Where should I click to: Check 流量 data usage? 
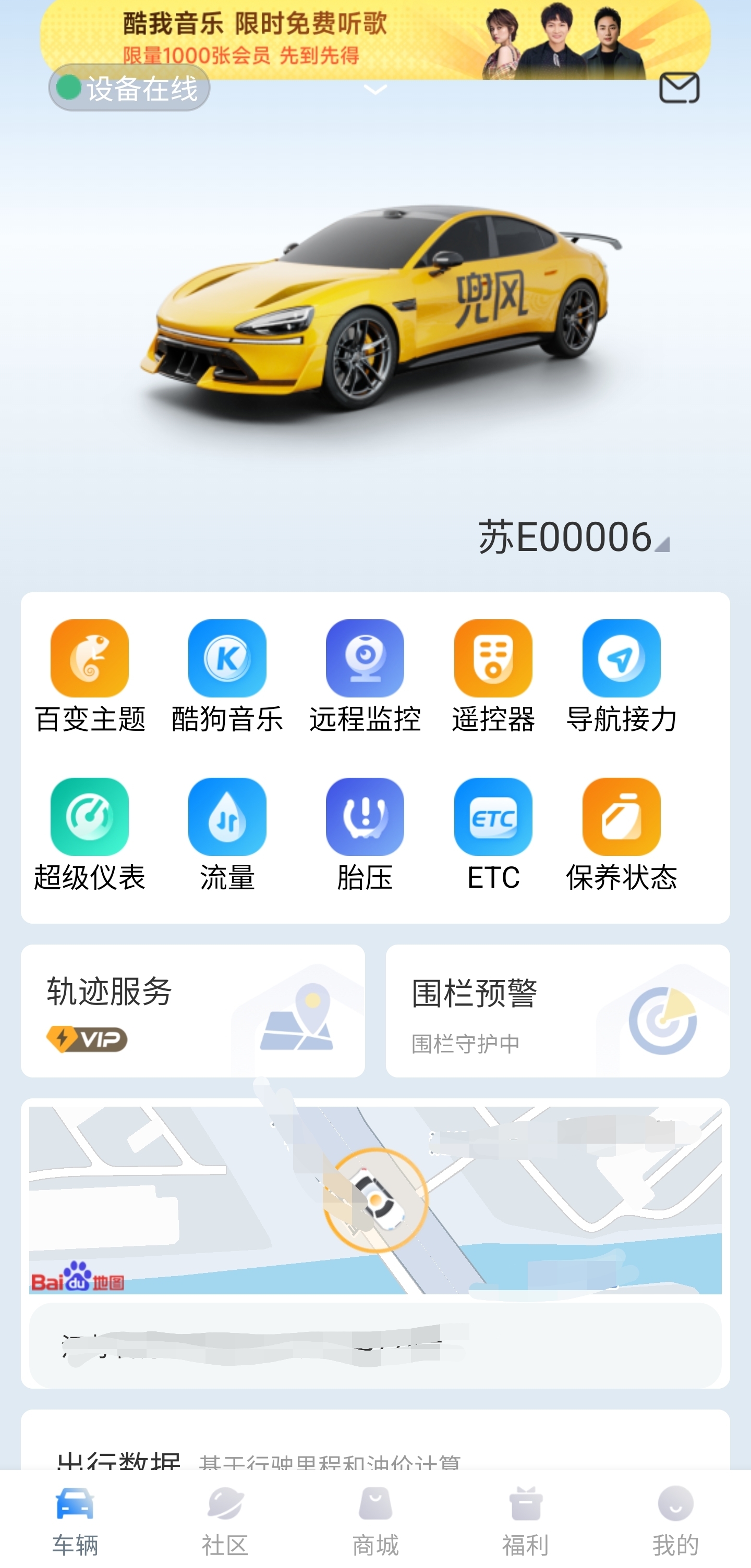pos(227,832)
